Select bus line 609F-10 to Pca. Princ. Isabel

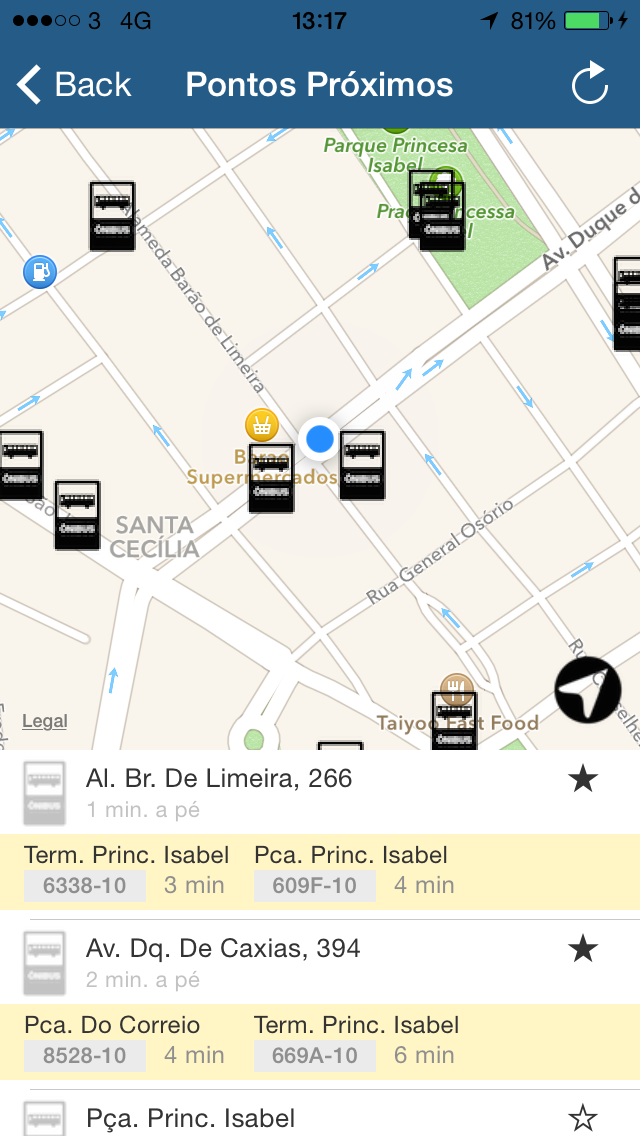[x=315, y=885]
